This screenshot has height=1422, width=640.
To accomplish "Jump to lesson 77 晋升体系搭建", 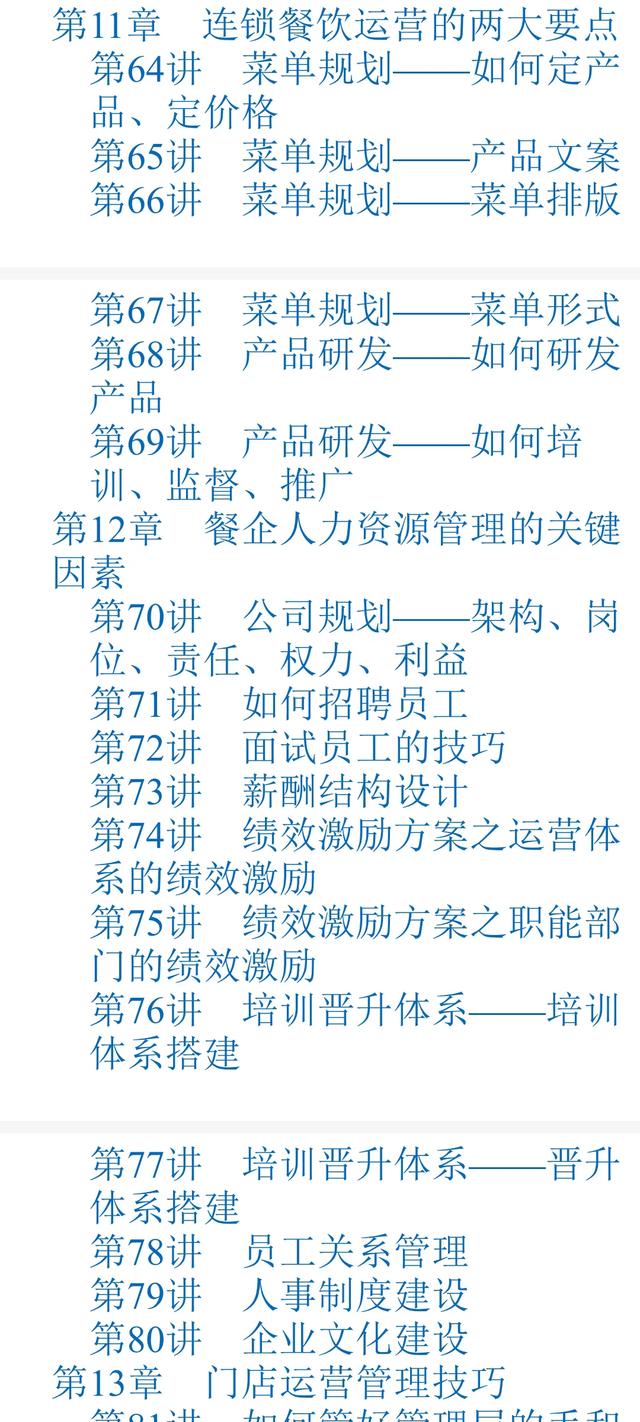I will coord(355,1187).
